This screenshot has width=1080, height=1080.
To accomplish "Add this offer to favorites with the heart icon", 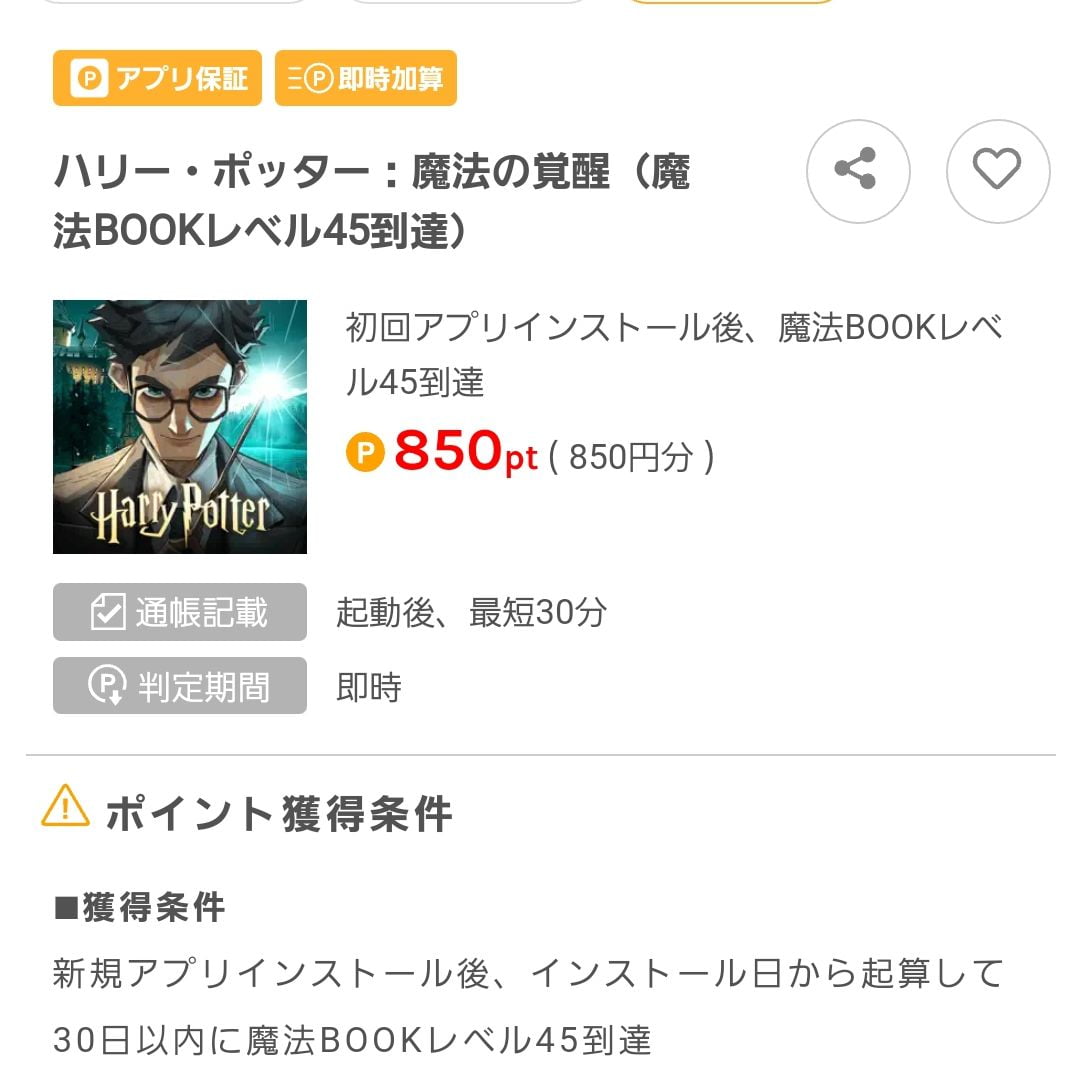I will (x=997, y=170).
